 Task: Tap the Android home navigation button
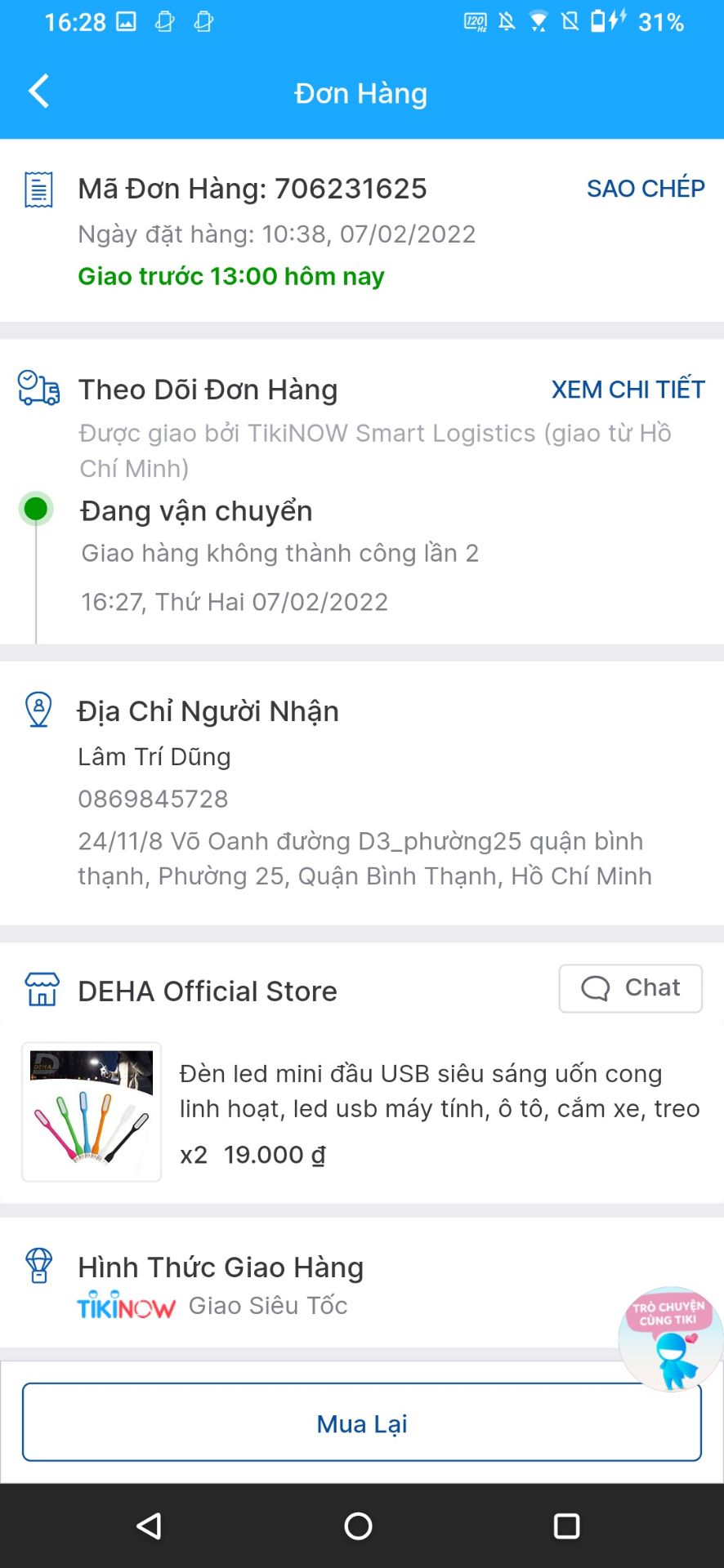[x=357, y=1526]
